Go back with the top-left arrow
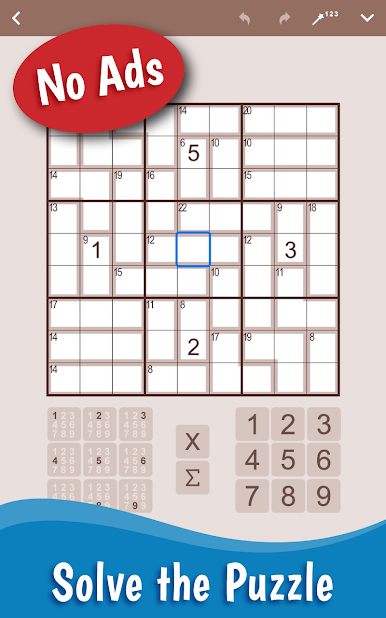 [16, 18]
